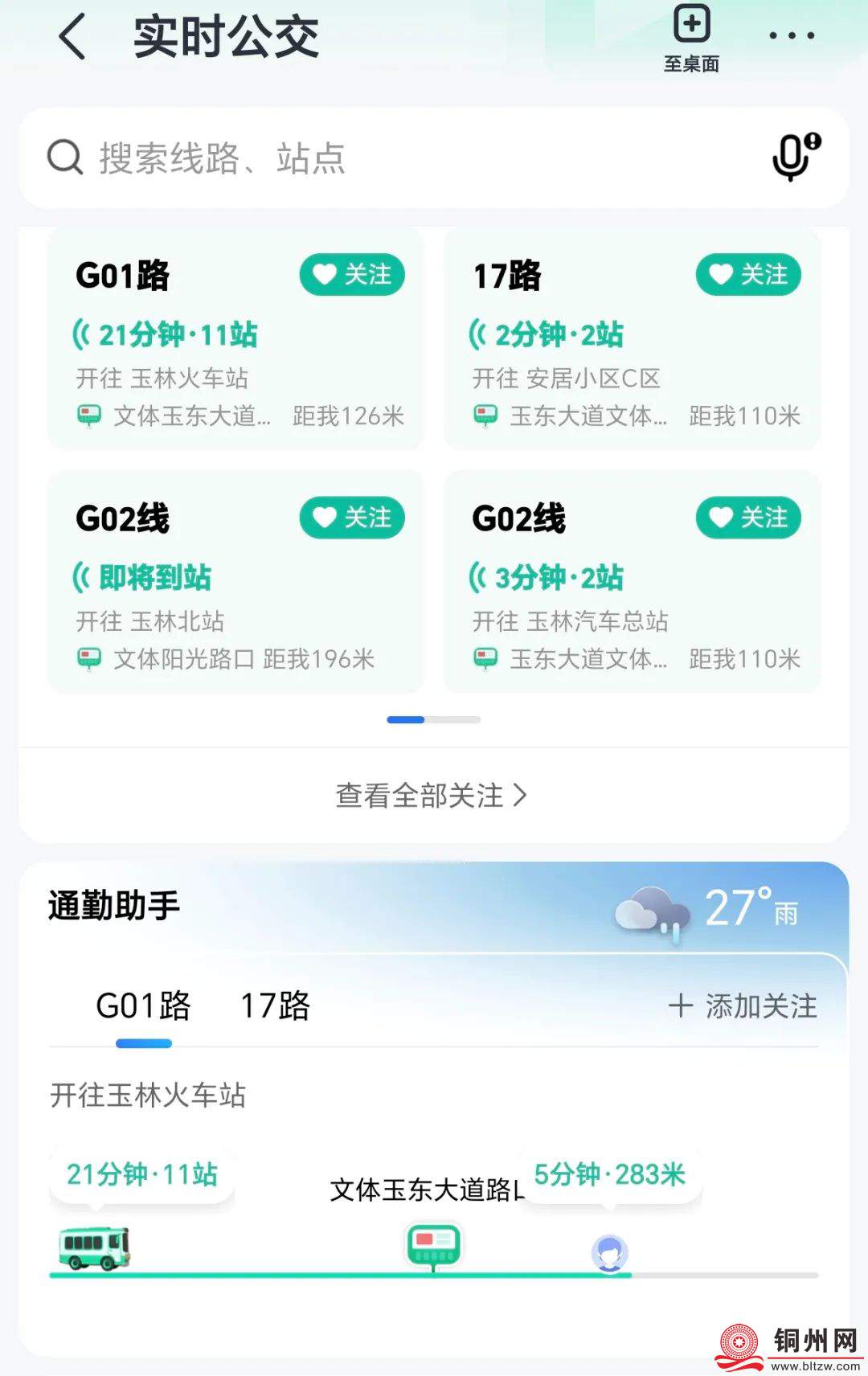Click the 搜索线路、站点 search field

[x=321, y=158]
